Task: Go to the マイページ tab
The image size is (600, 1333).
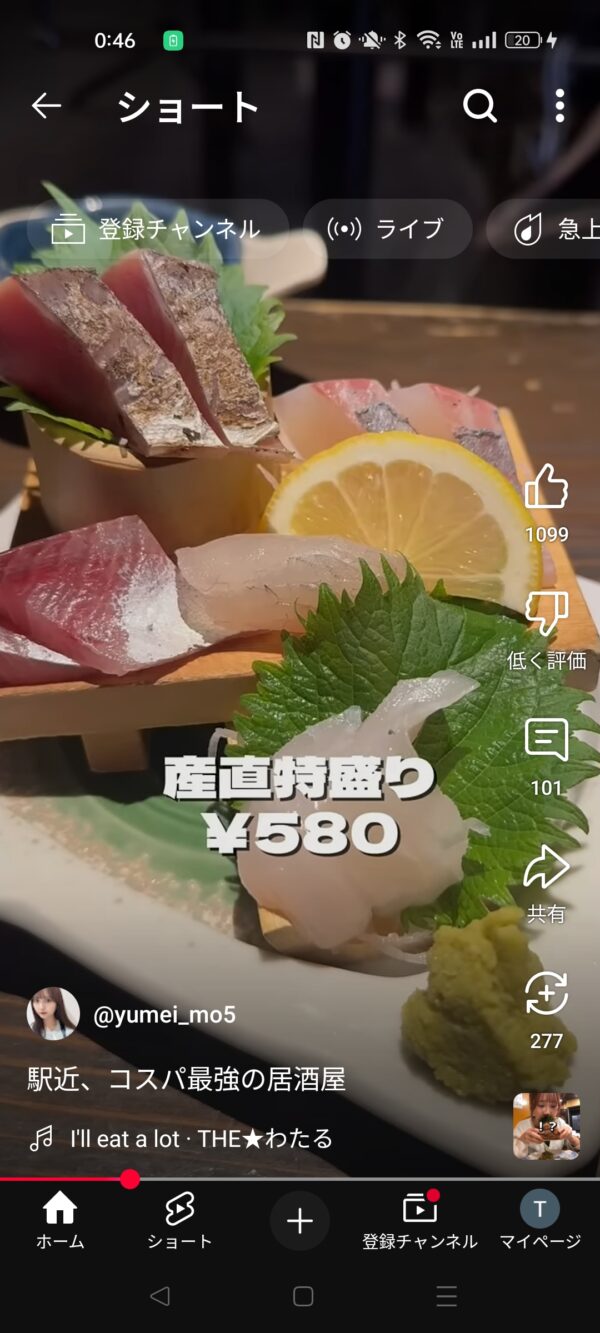Action: 540,1221
